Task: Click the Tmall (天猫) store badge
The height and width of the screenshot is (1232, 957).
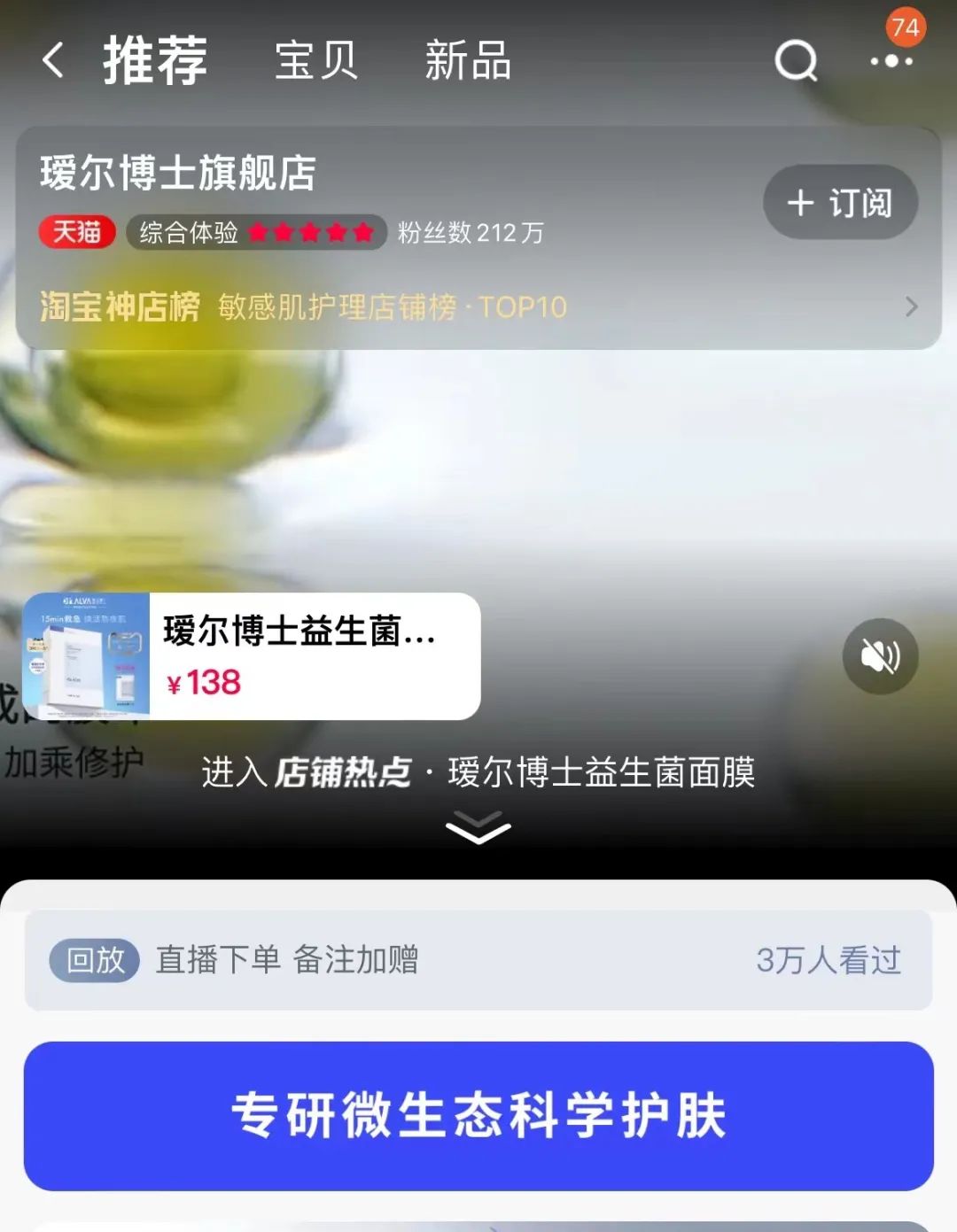Action: [x=76, y=232]
